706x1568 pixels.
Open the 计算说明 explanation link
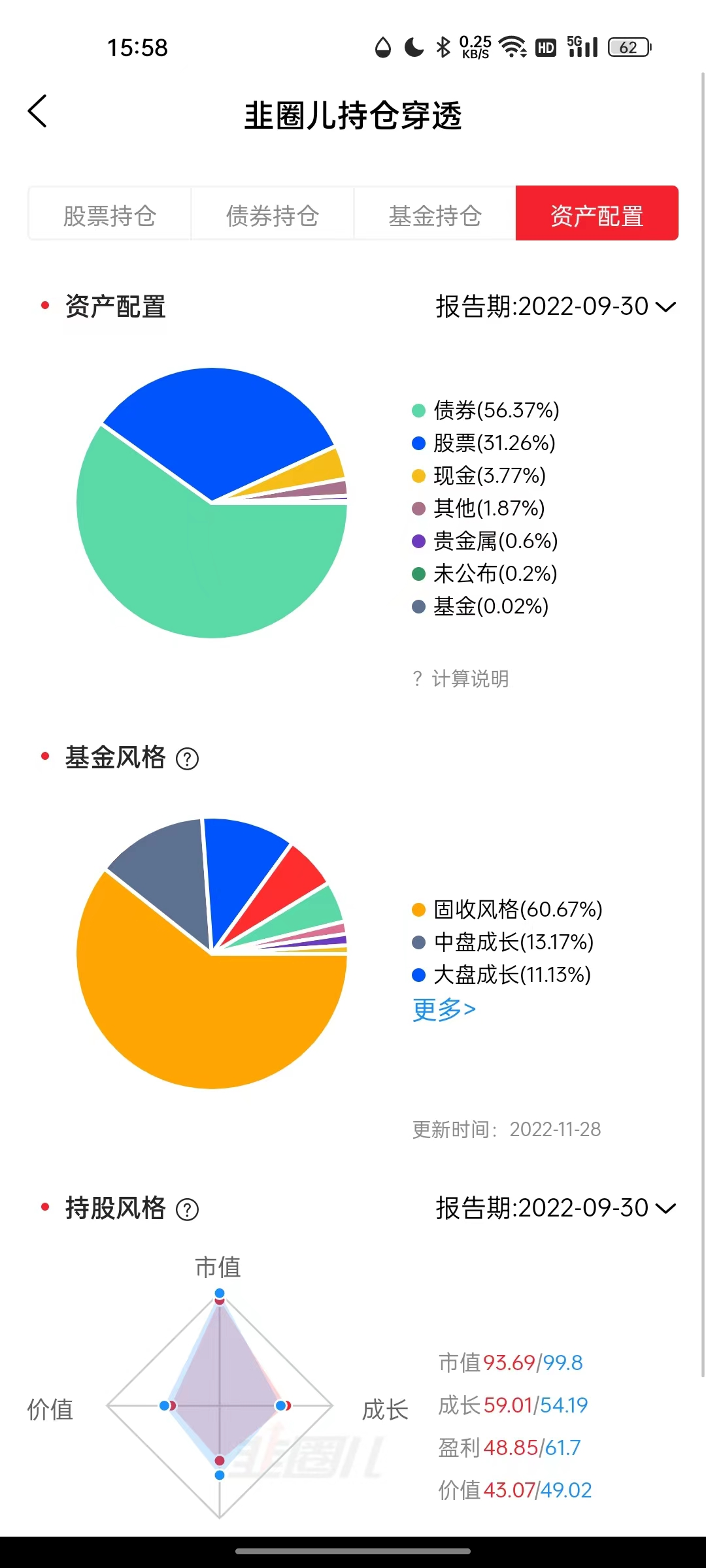click(x=461, y=679)
